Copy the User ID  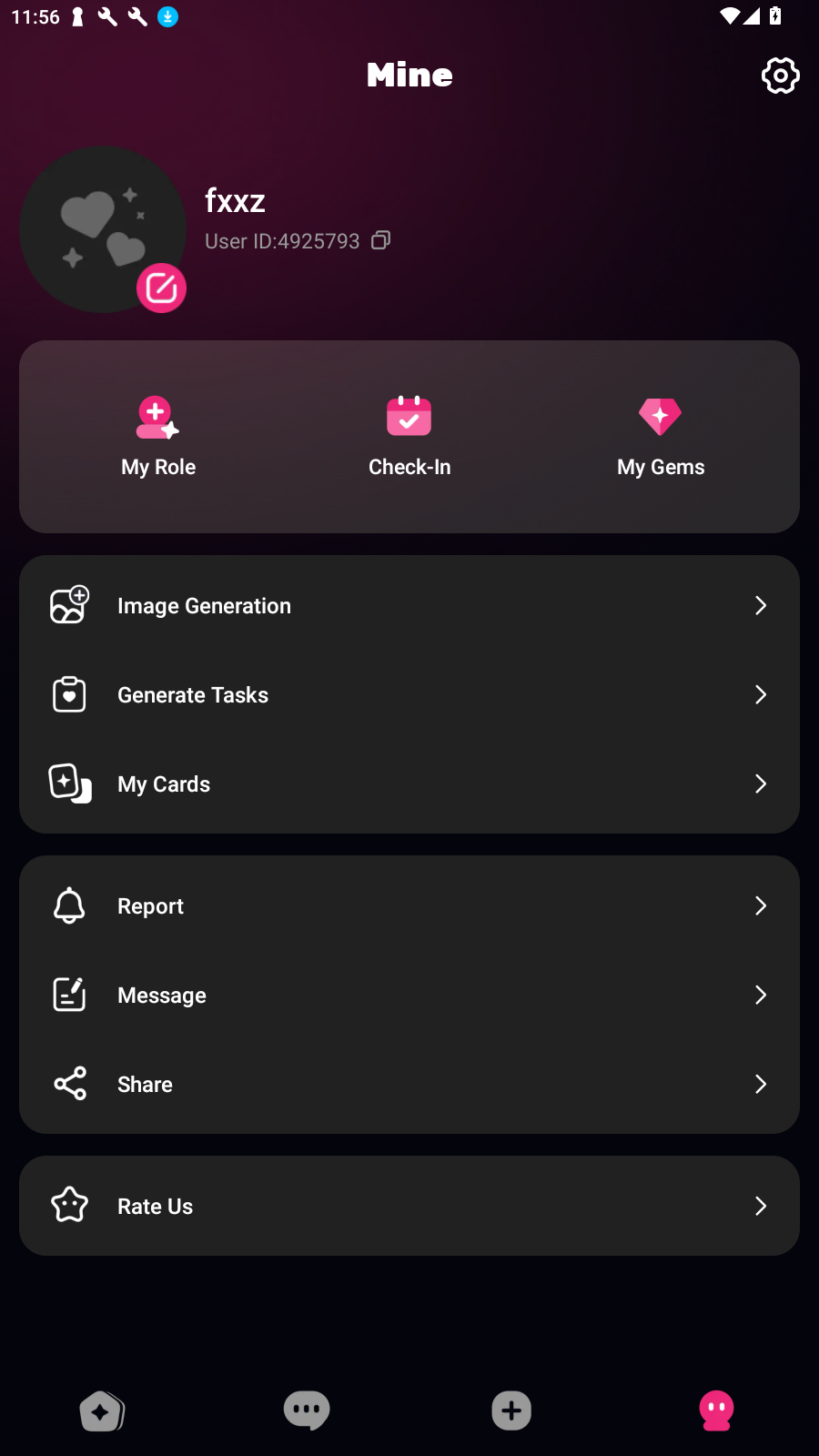[381, 240]
